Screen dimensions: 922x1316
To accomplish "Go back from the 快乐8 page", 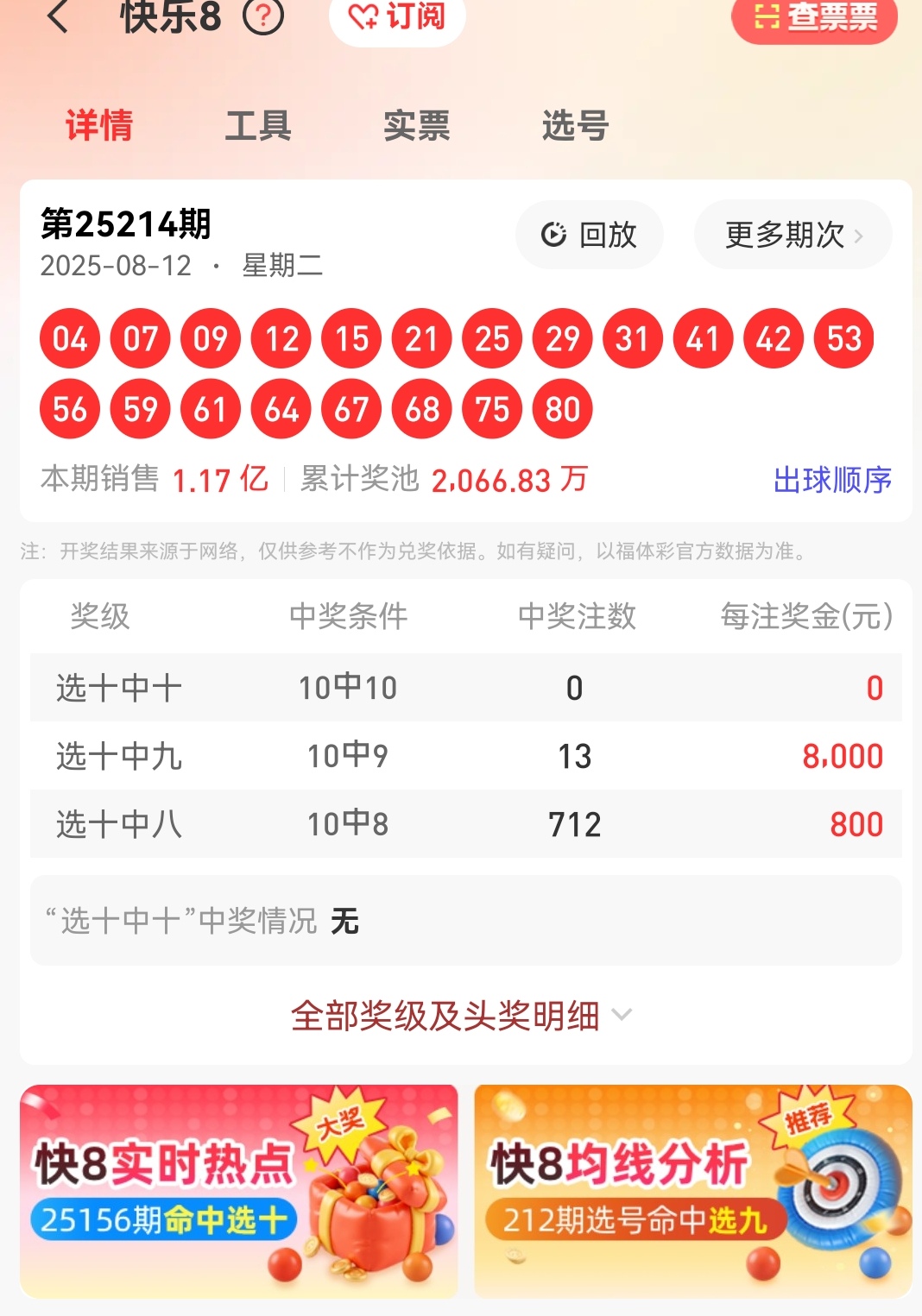I will [58, 16].
